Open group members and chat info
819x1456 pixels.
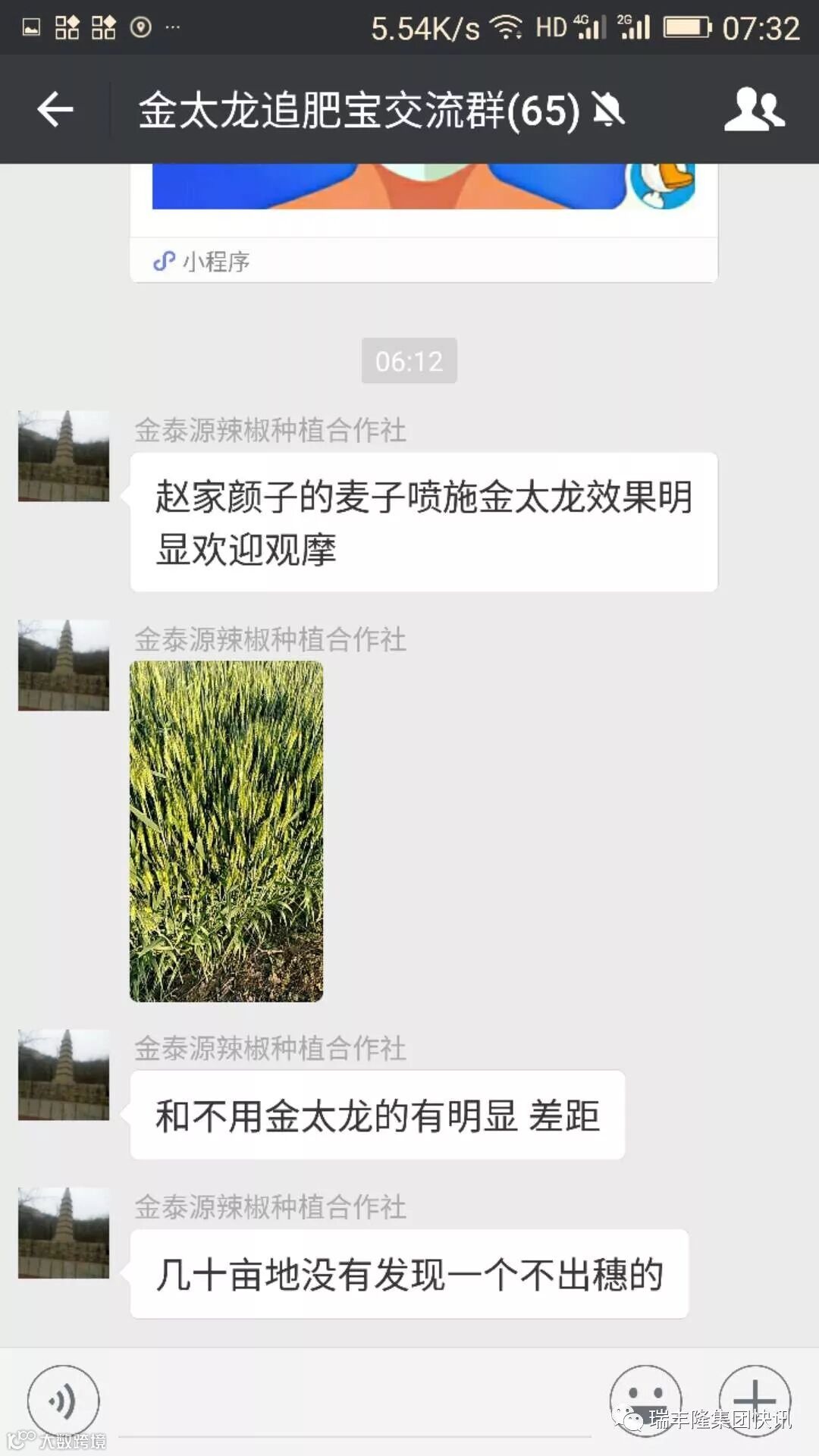(x=754, y=110)
